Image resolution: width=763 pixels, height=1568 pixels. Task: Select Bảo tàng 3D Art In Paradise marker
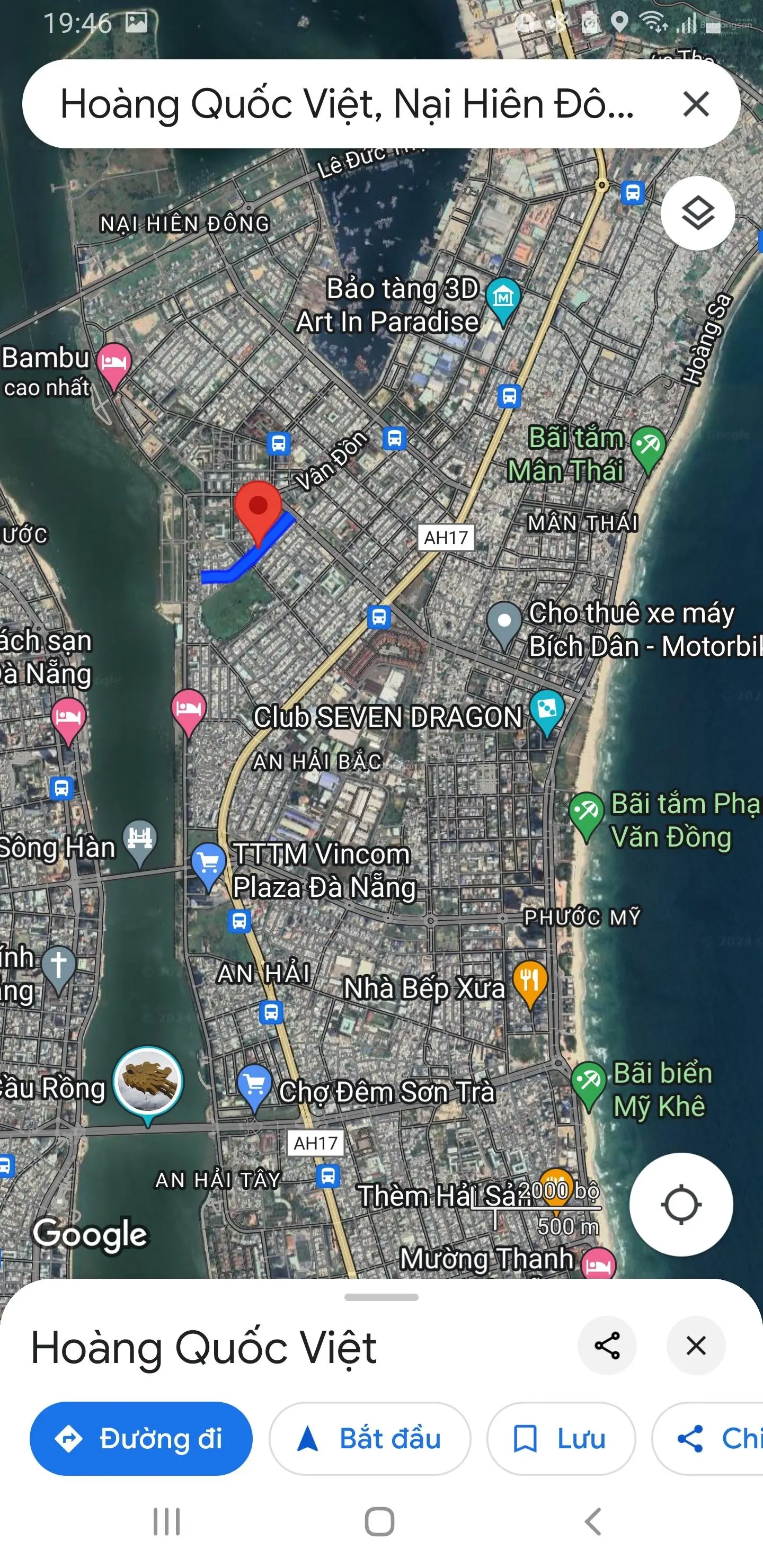click(x=503, y=299)
